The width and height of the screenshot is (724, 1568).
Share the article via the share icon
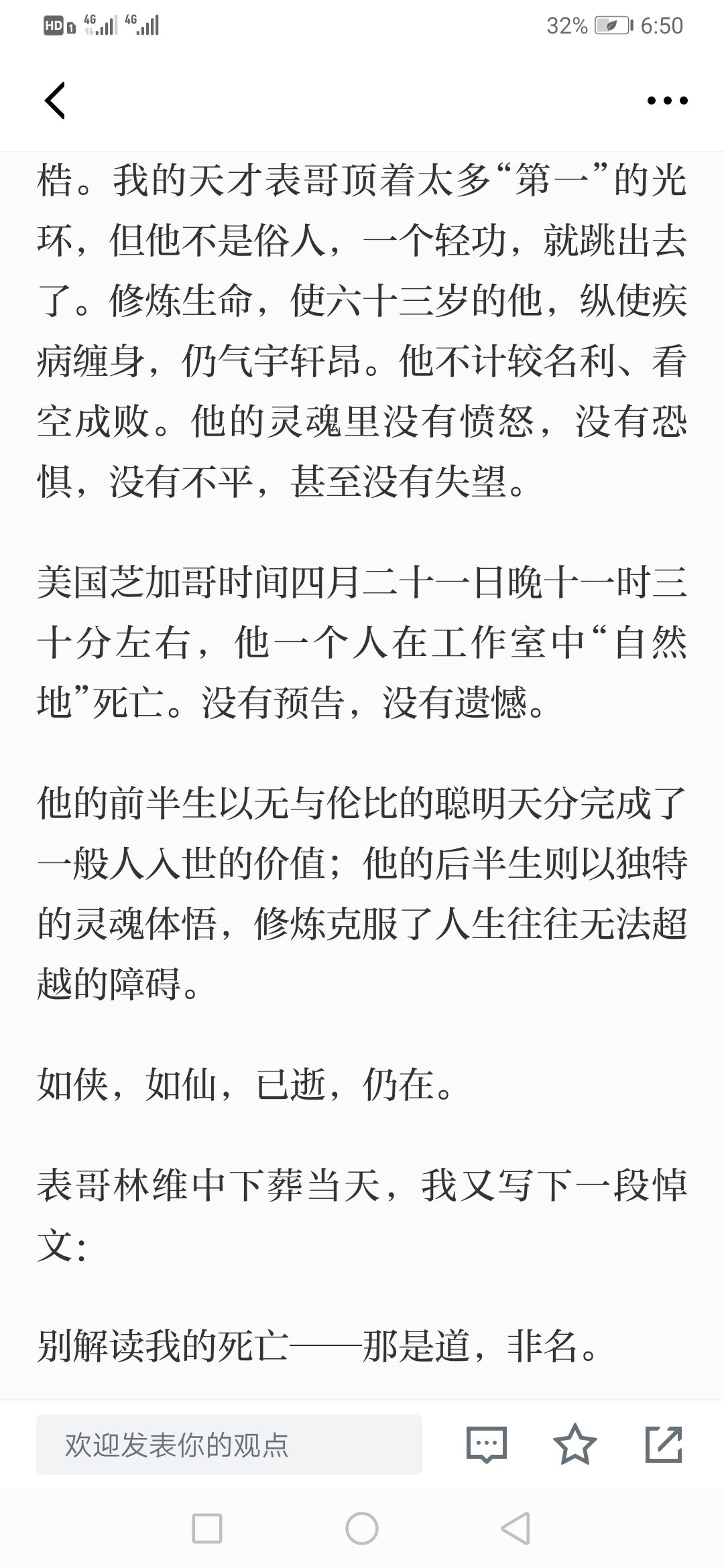[663, 1444]
